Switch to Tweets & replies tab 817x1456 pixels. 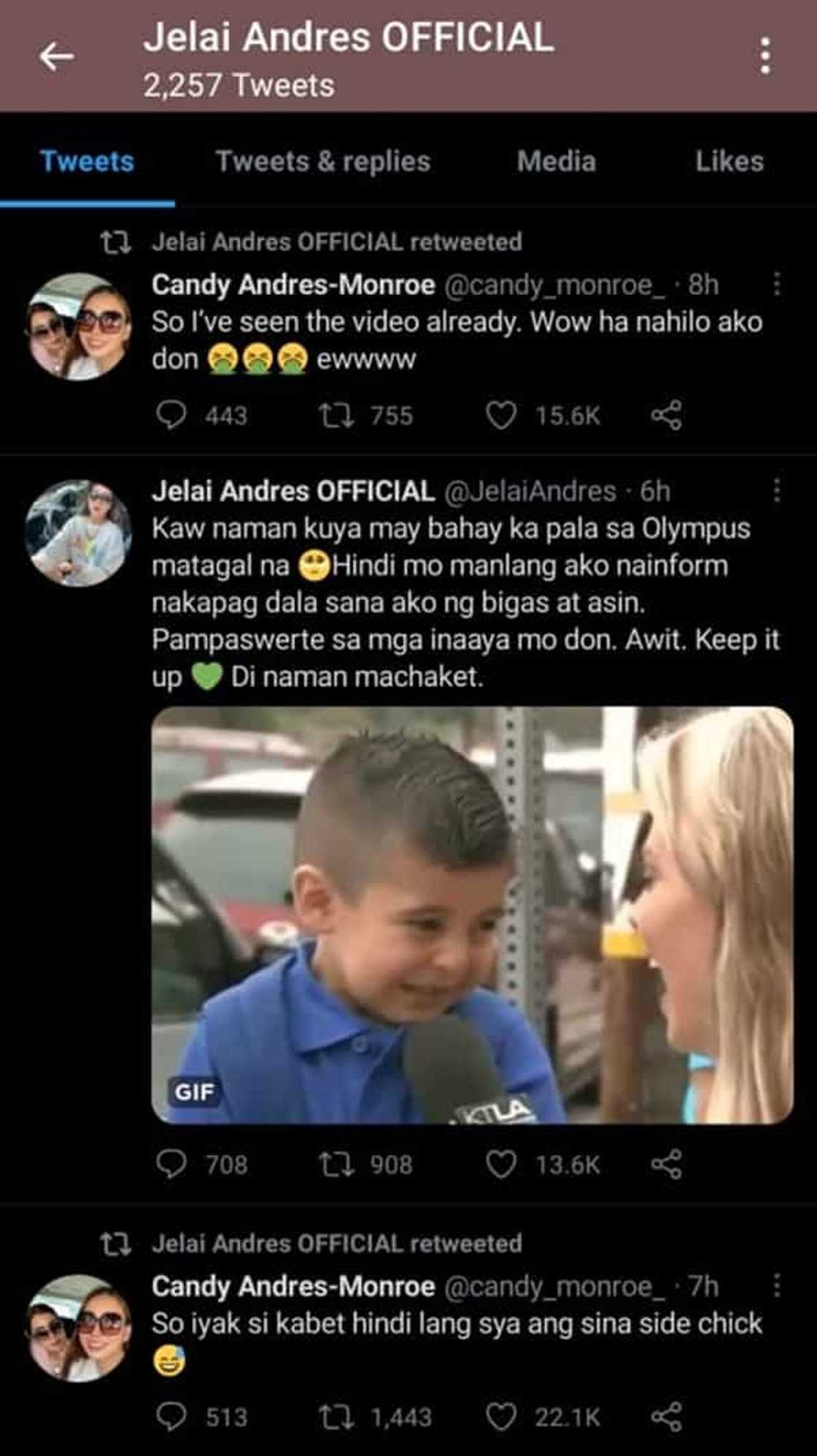point(322,161)
